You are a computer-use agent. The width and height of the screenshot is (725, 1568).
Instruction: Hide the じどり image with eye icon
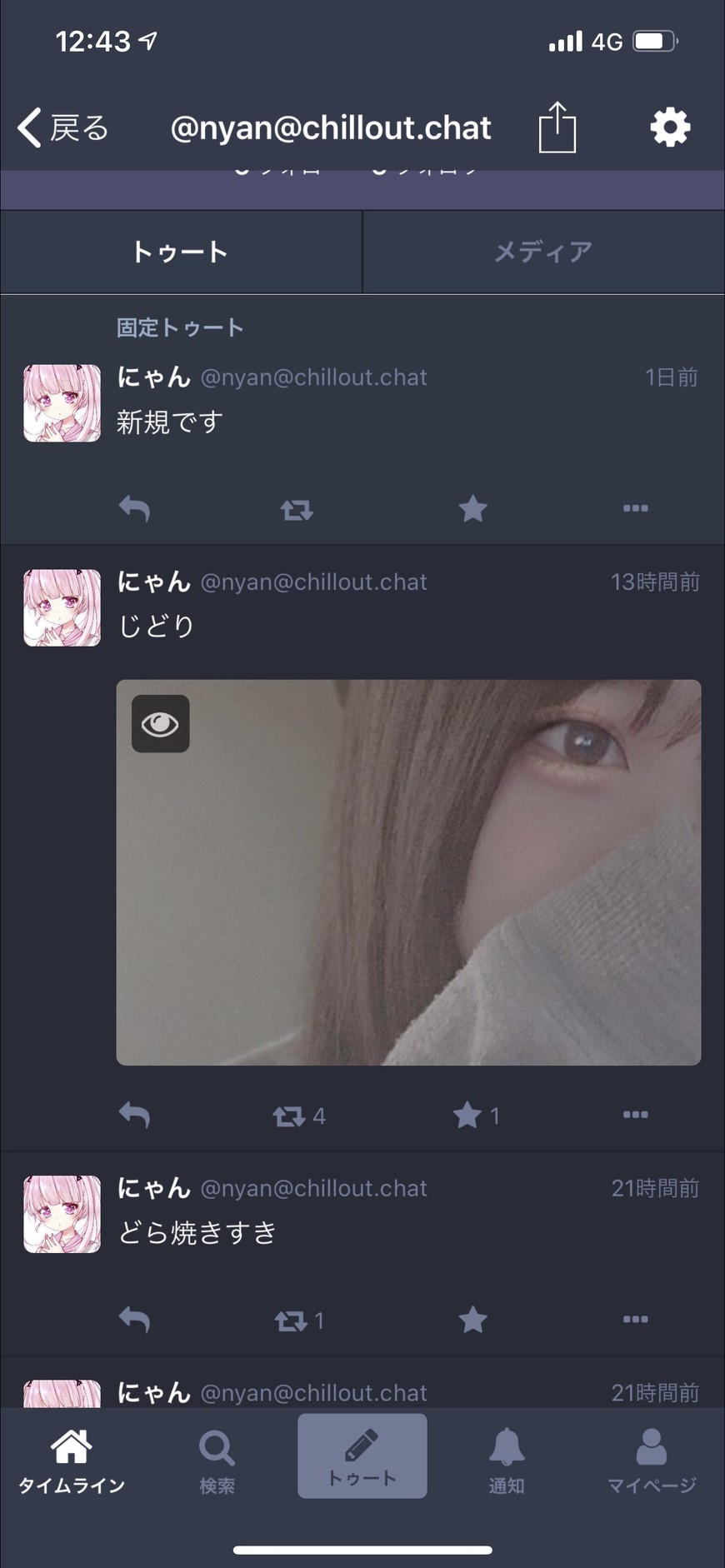160,724
